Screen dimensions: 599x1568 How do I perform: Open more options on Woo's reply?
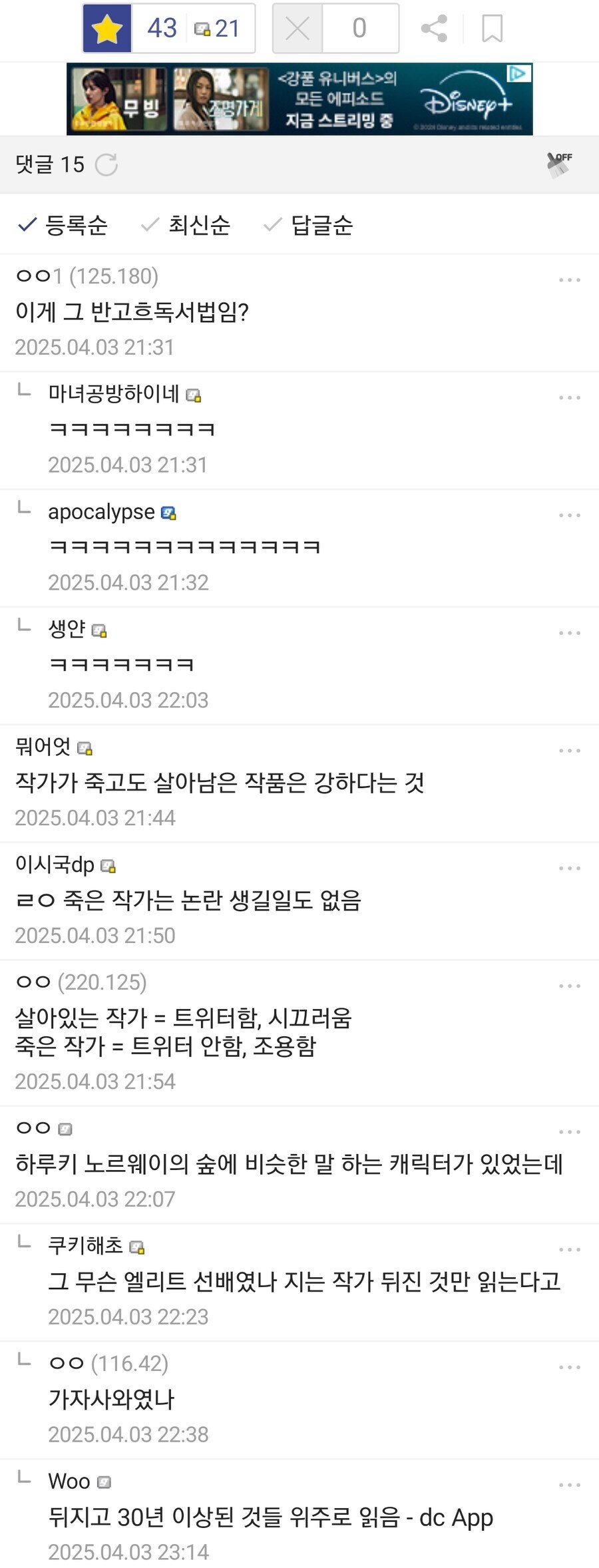click(570, 1485)
